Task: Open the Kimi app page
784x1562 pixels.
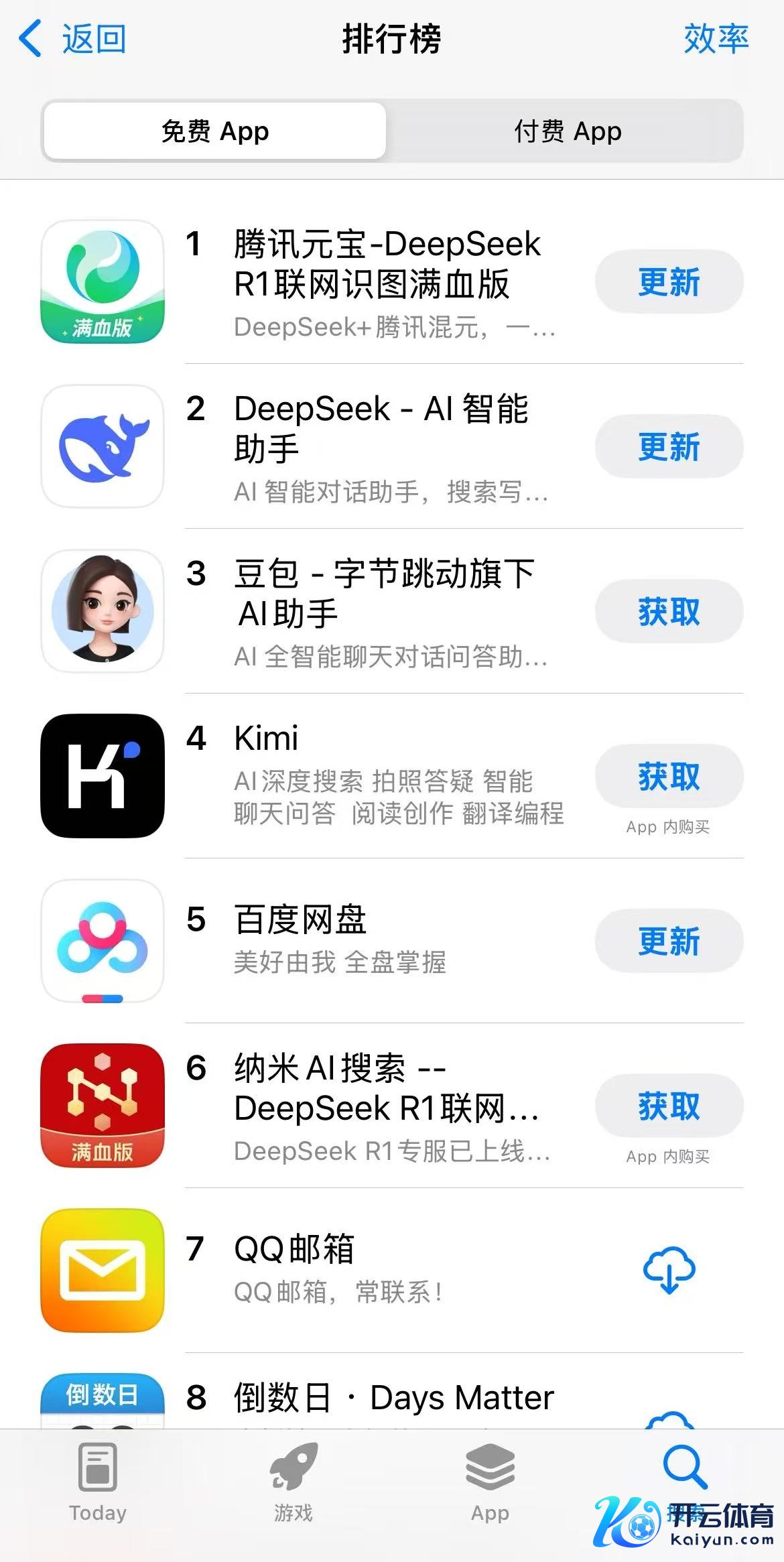Action: [x=266, y=738]
